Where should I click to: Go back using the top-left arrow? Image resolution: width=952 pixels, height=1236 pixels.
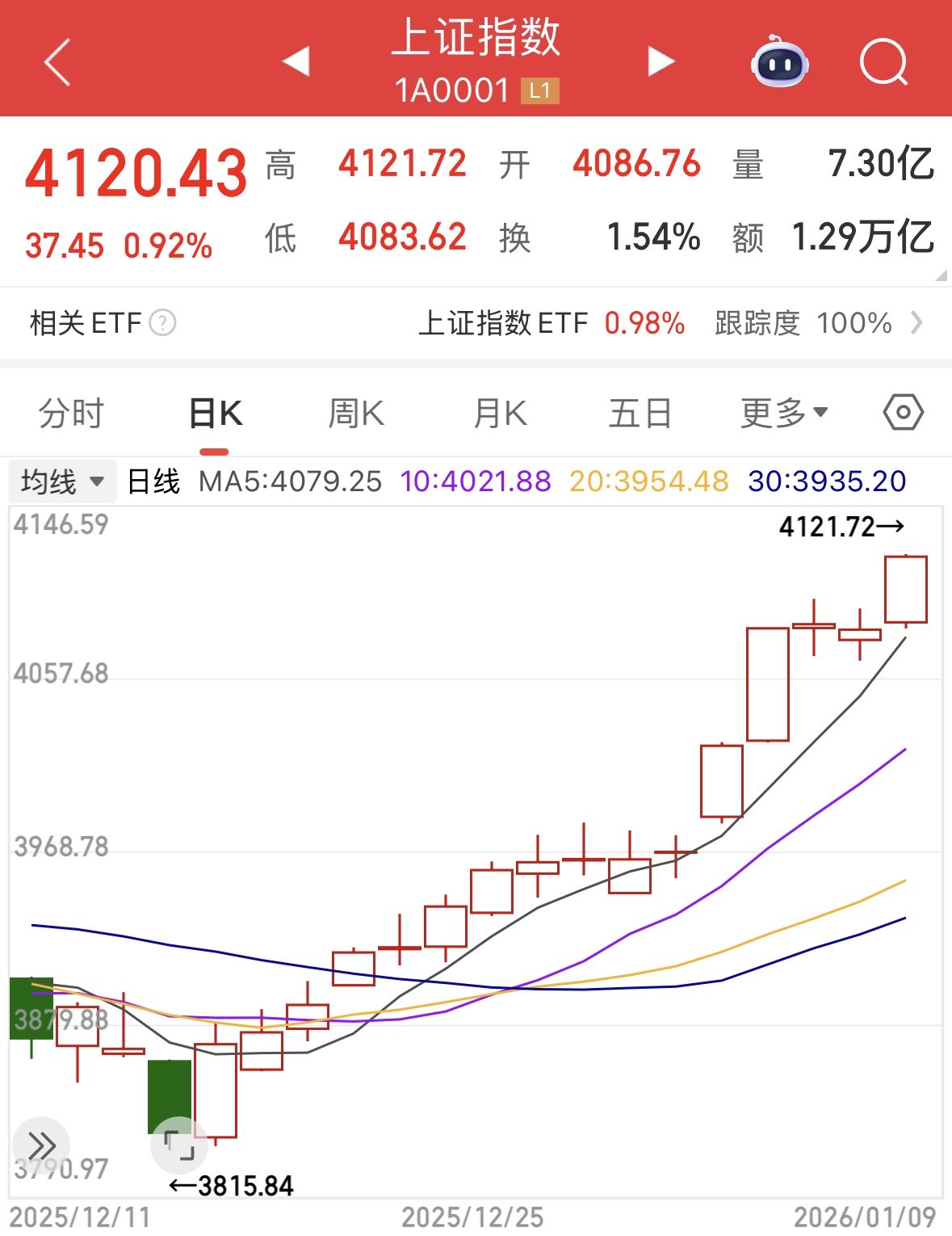(57, 62)
